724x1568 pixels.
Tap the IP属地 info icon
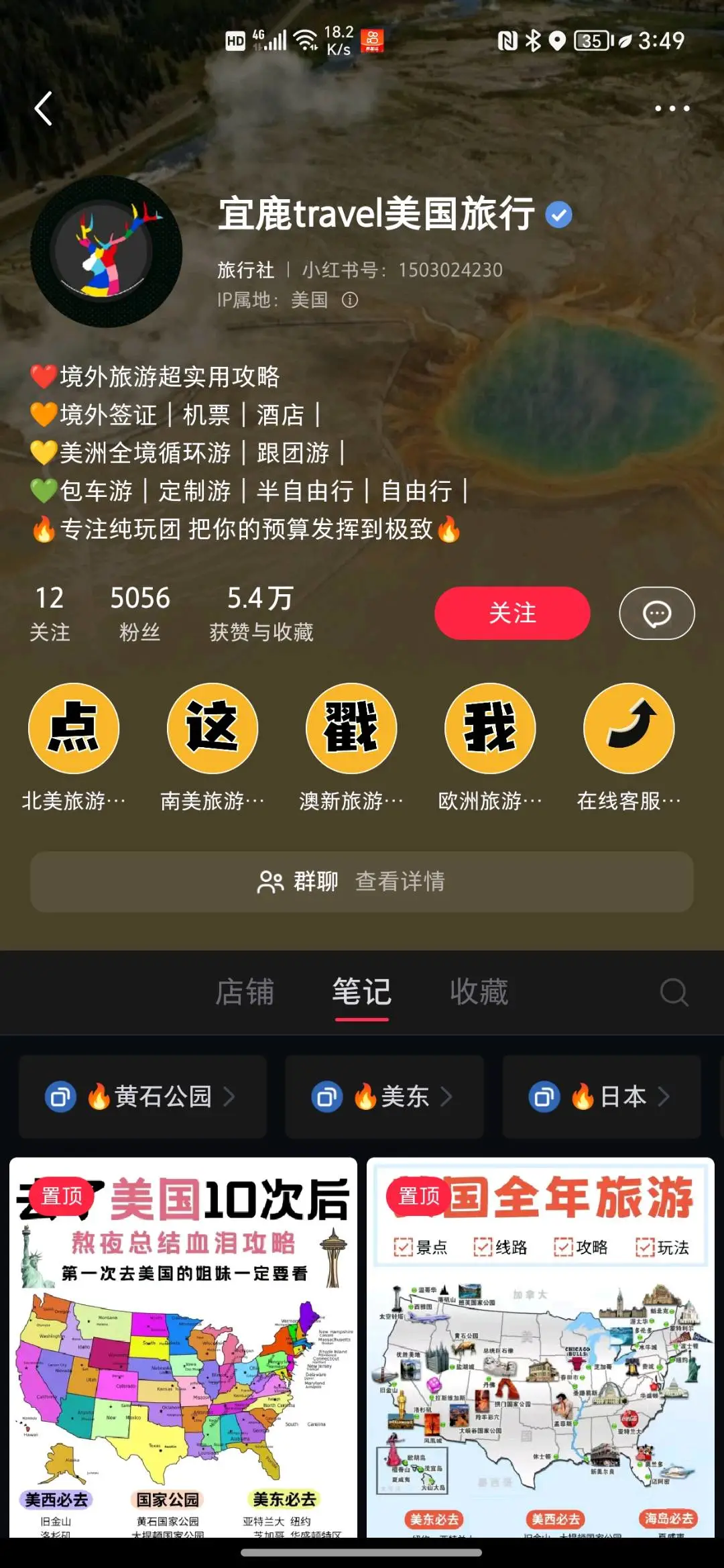click(350, 300)
